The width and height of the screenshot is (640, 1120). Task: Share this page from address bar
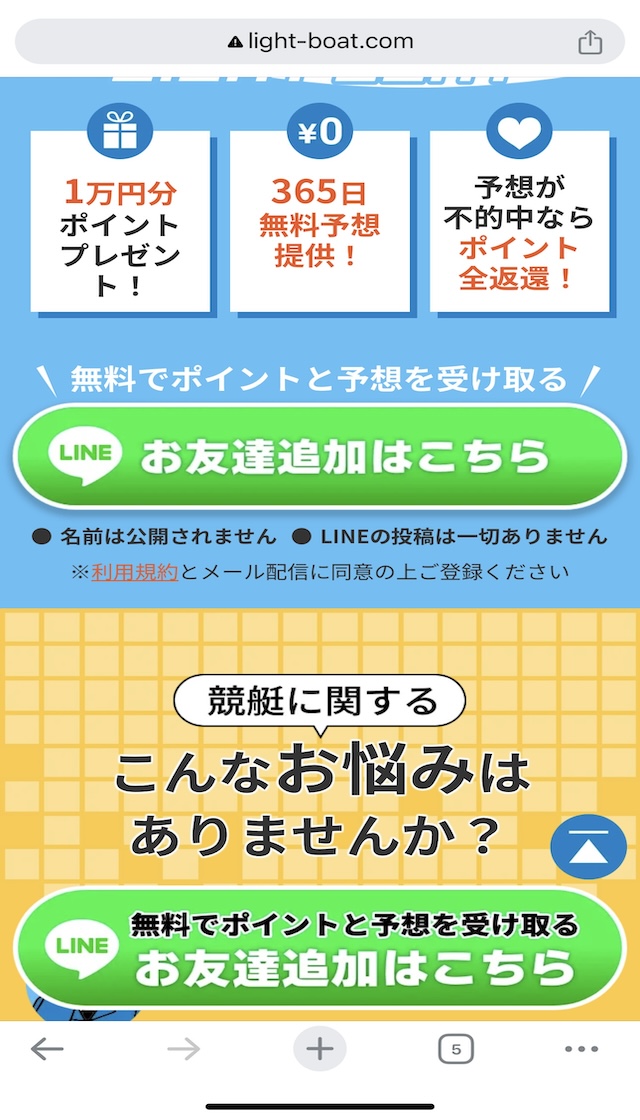coord(590,42)
